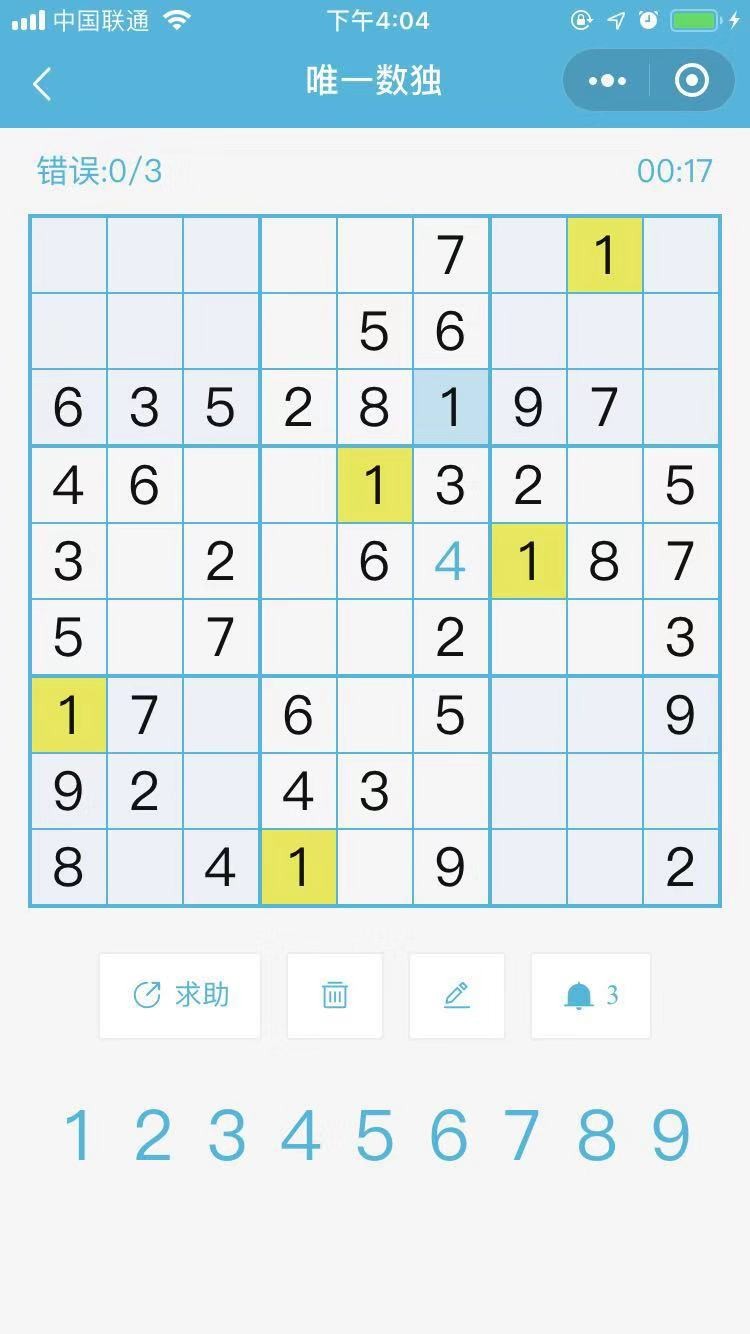
Task: Enter number 7 from the number row
Action: pyautogui.click(x=522, y=1136)
